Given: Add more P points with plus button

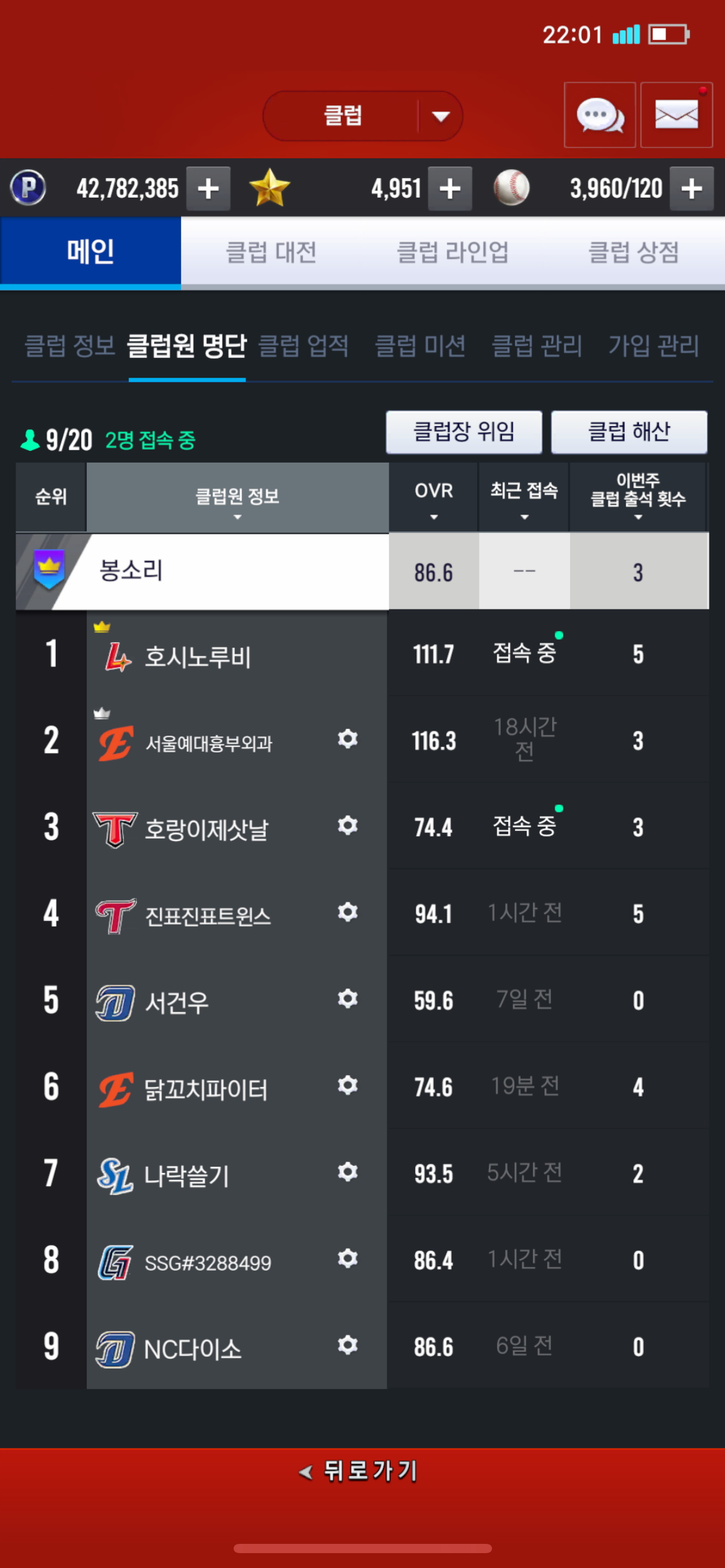Looking at the screenshot, I should (208, 188).
